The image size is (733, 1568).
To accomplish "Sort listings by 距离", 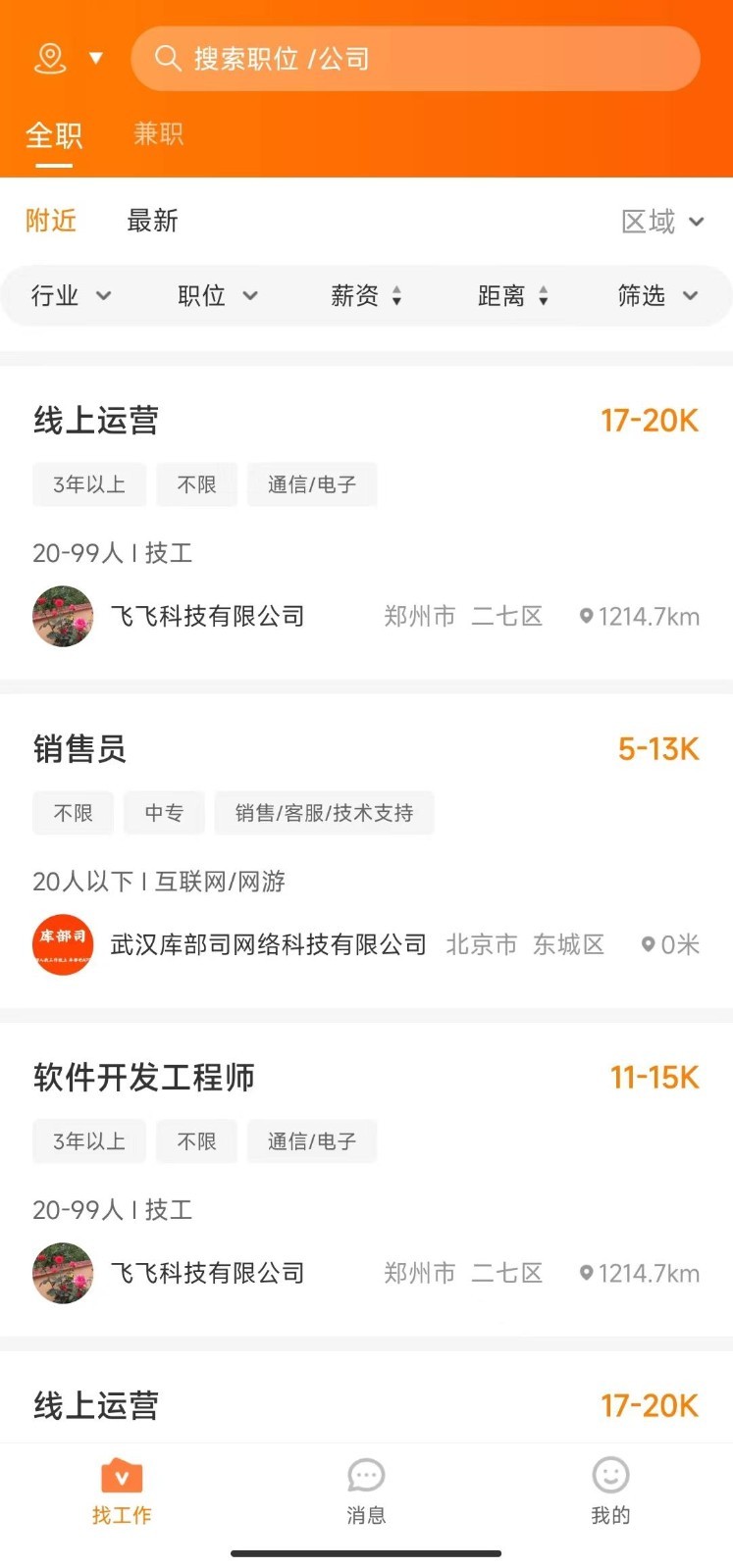I will click(x=513, y=295).
